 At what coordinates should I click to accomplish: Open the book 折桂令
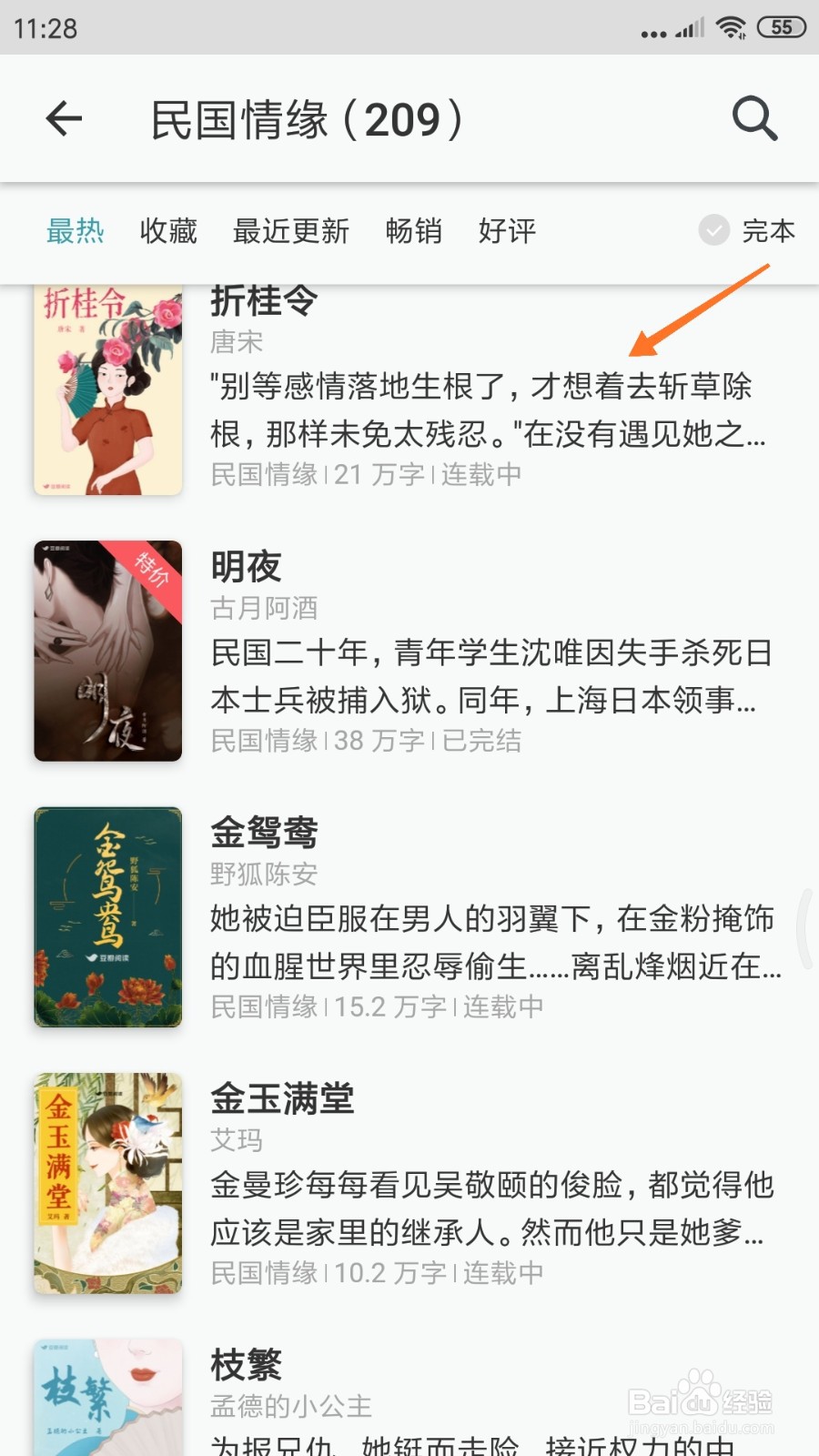click(409, 389)
